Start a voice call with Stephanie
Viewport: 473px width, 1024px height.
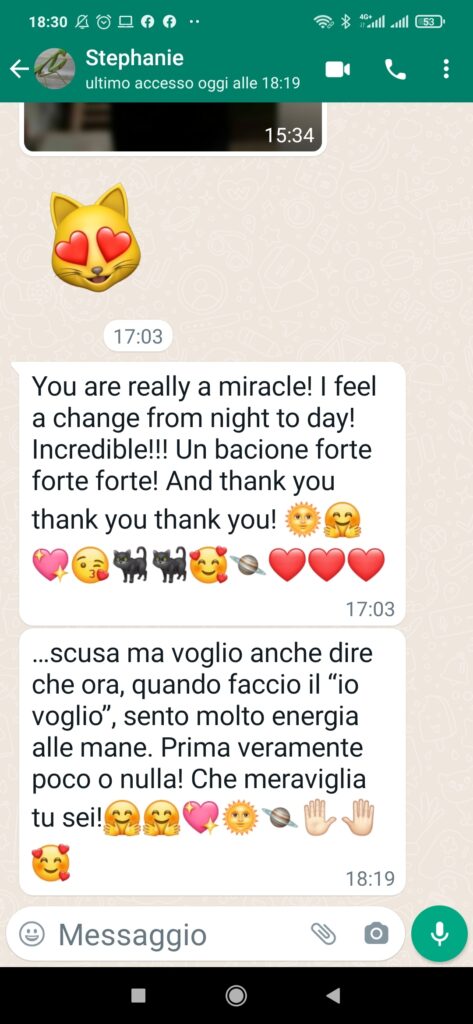click(x=395, y=69)
